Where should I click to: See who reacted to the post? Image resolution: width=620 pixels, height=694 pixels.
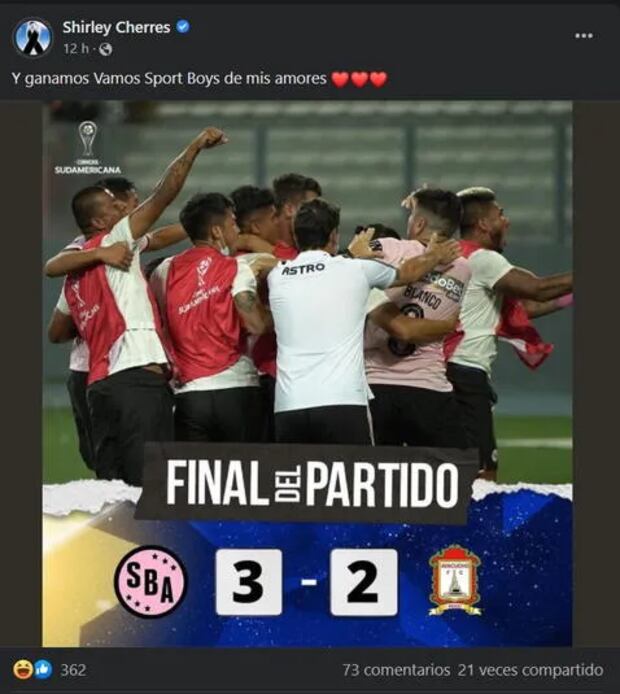point(47,670)
